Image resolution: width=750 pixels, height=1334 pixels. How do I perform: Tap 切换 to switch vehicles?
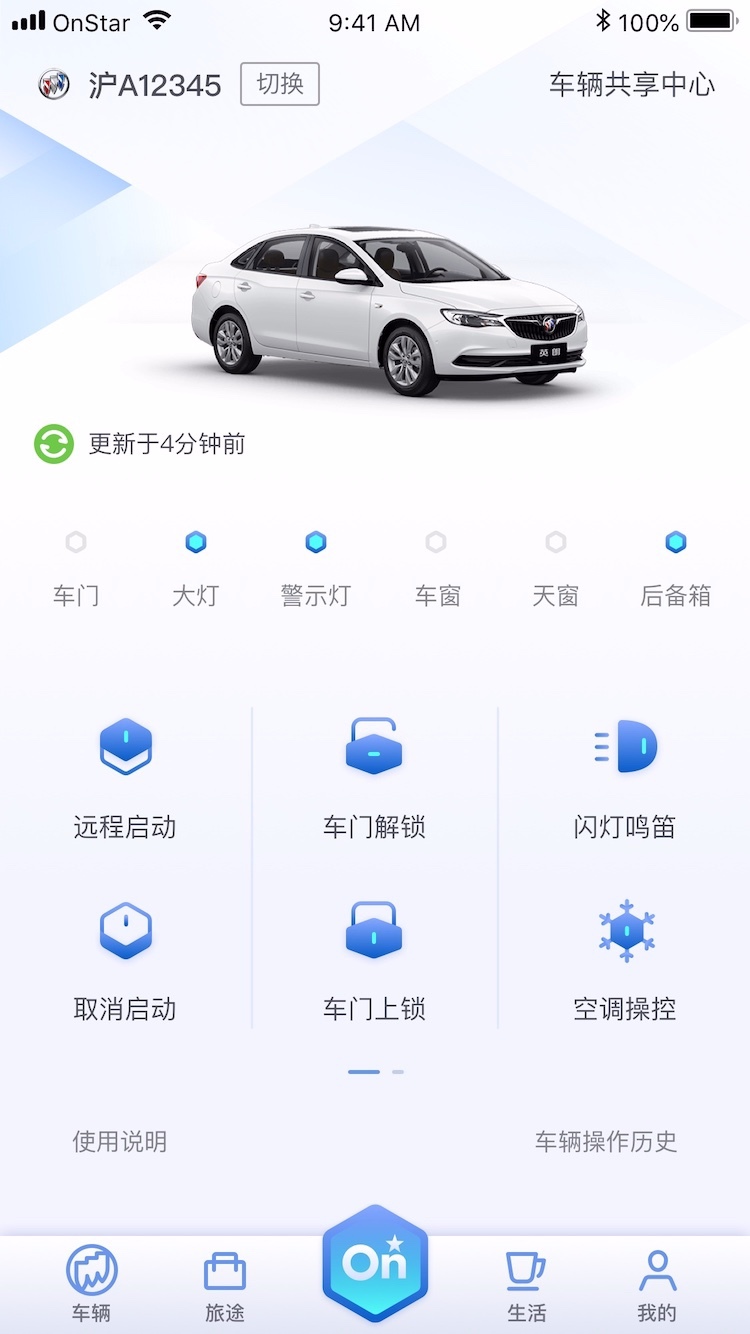tap(279, 85)
